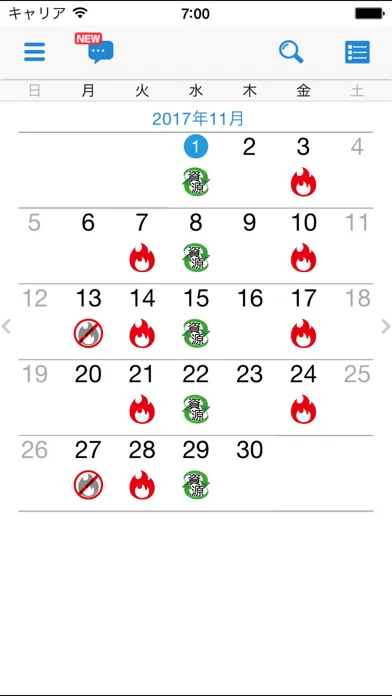
Task: Switch to list view
Action: point(357,52)
